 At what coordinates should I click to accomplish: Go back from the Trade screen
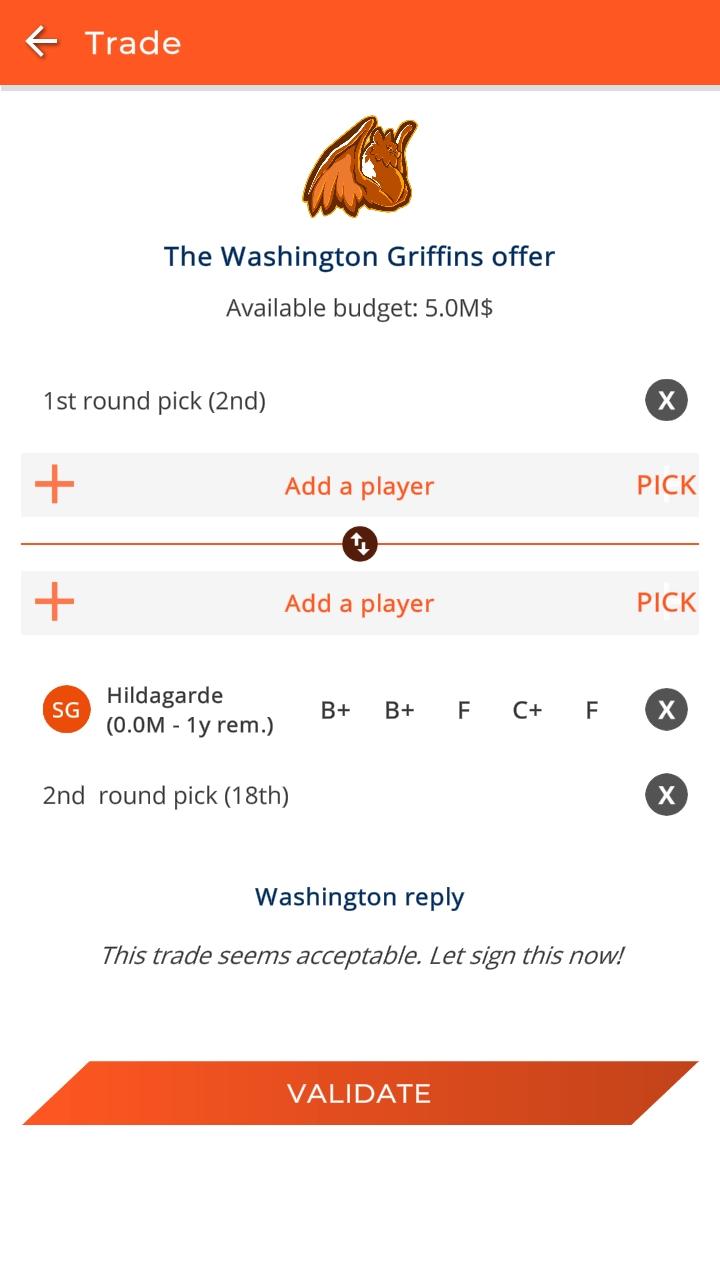coord(42,42)
